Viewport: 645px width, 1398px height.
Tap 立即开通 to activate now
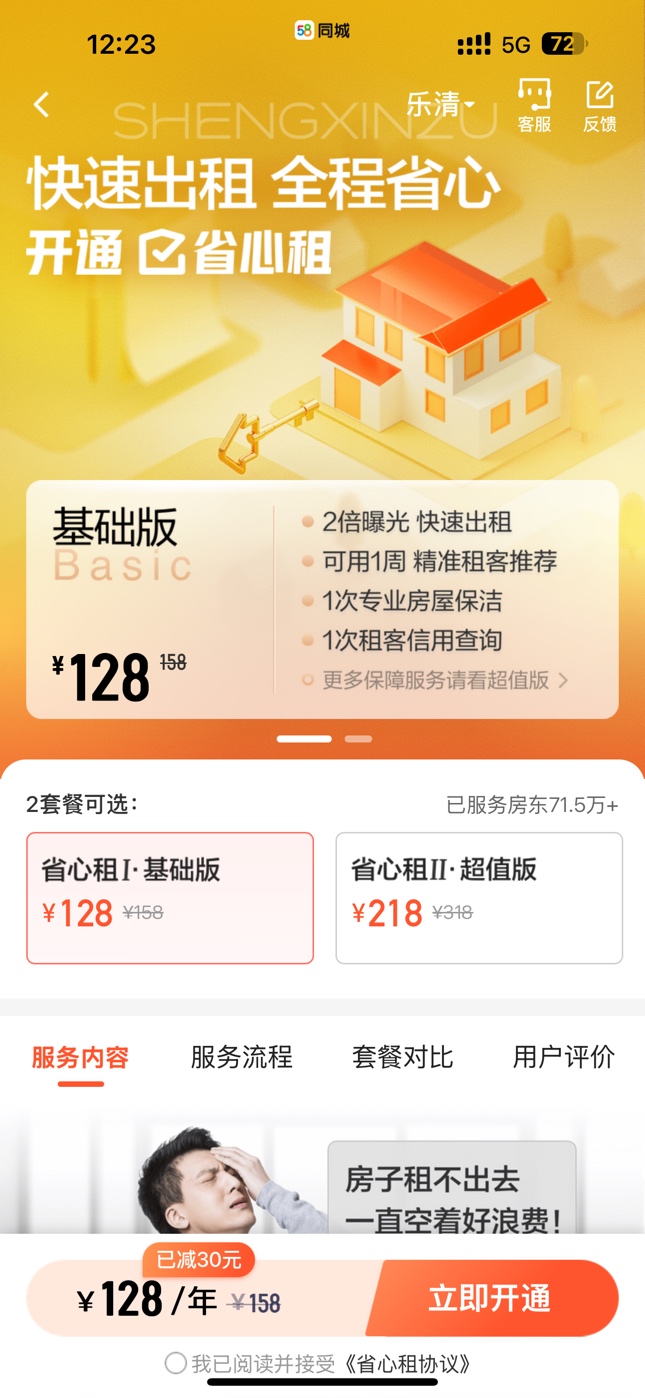tap(490, 1299)
